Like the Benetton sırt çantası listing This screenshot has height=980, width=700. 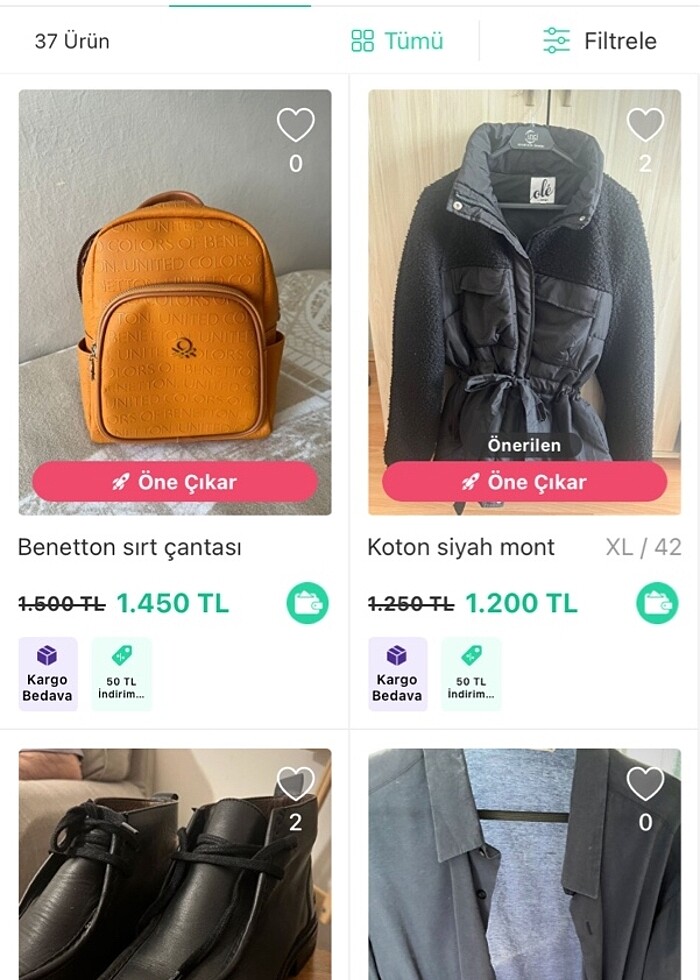pyautogui.click(x=295, y=126)
